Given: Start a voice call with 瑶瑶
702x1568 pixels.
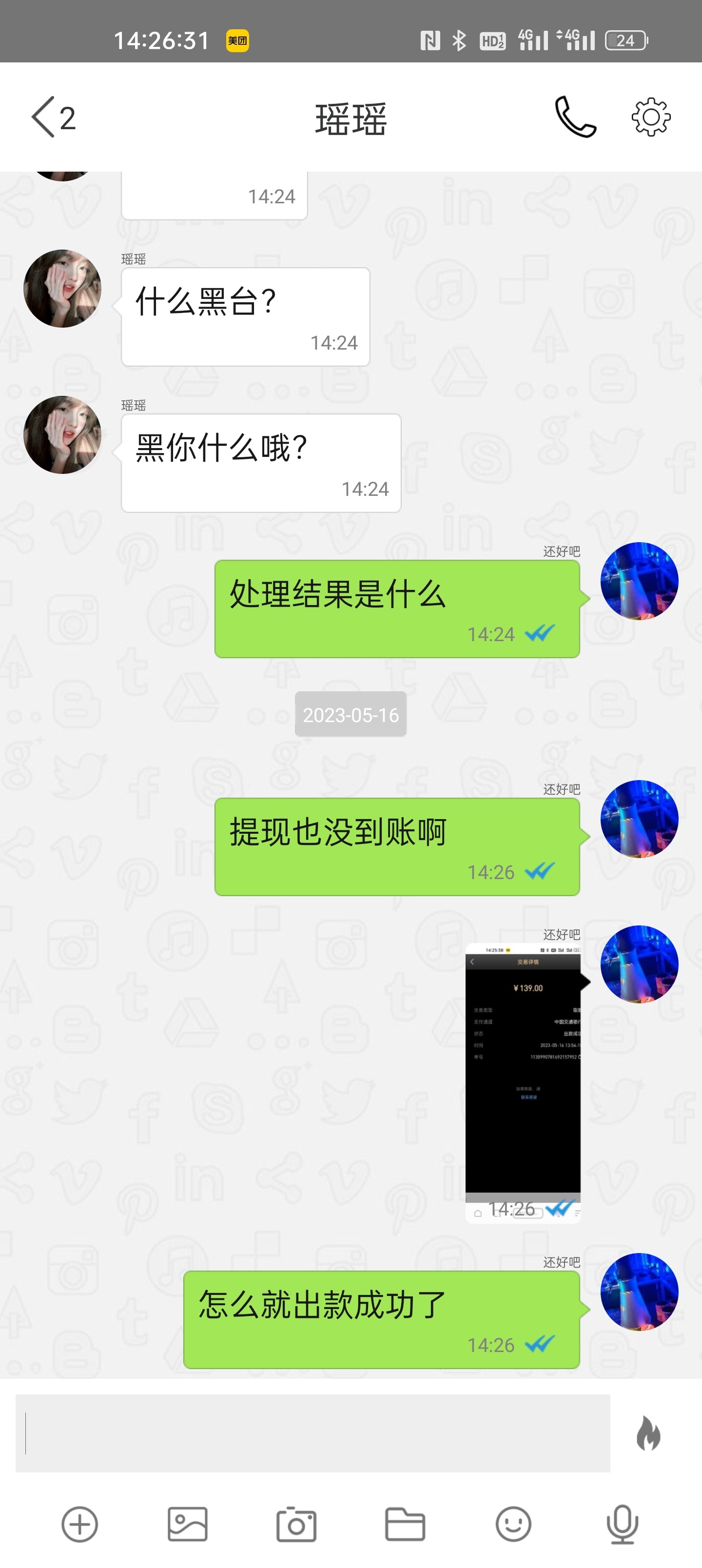Looking at the screenshot, I should pyautogui.click(x=575, y=117).
